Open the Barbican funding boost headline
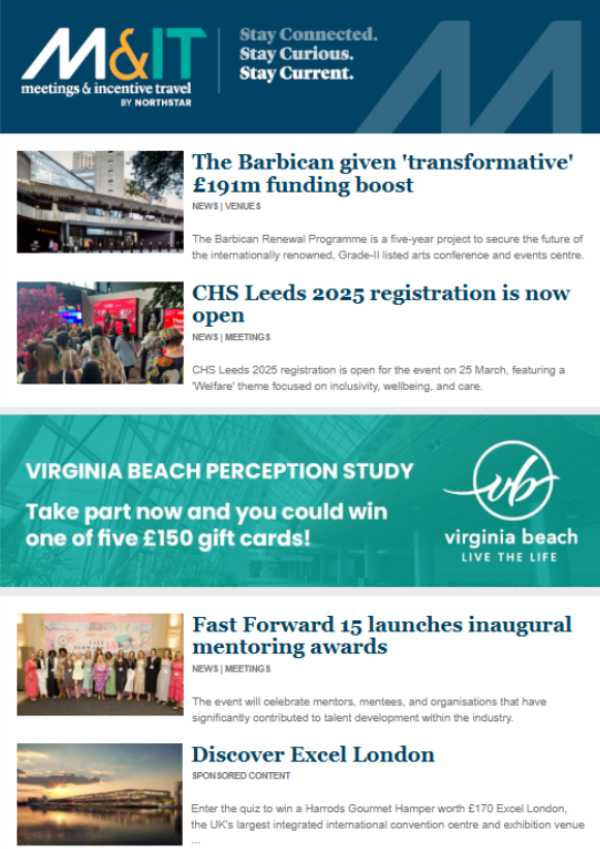 coord(382,173)
